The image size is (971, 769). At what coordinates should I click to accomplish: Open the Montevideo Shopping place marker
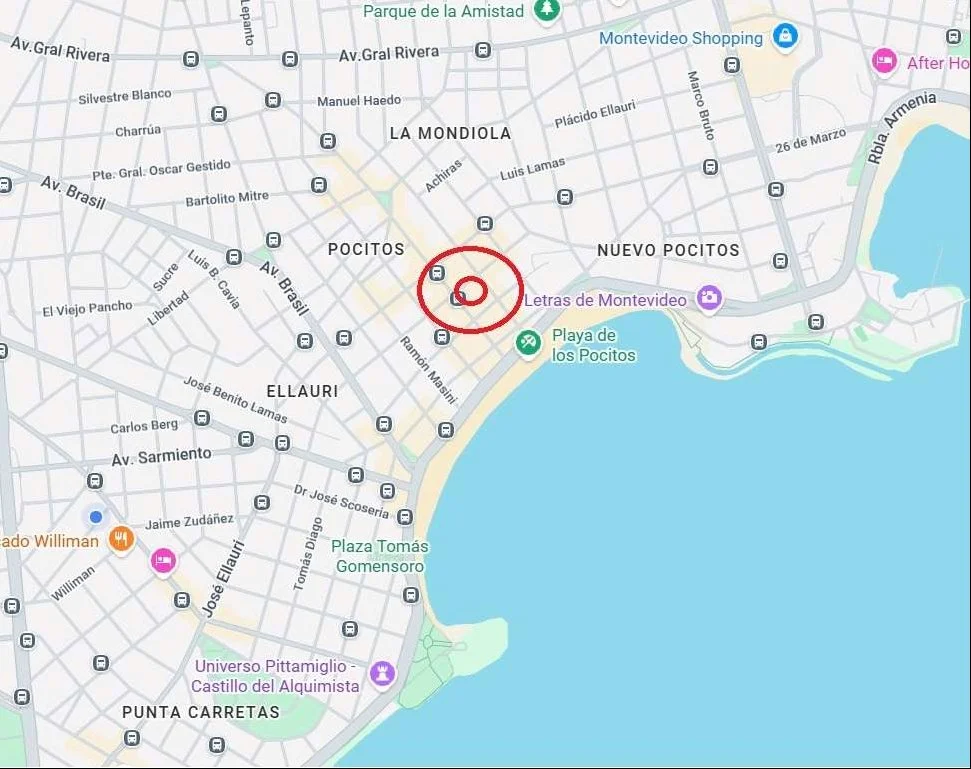785,37
